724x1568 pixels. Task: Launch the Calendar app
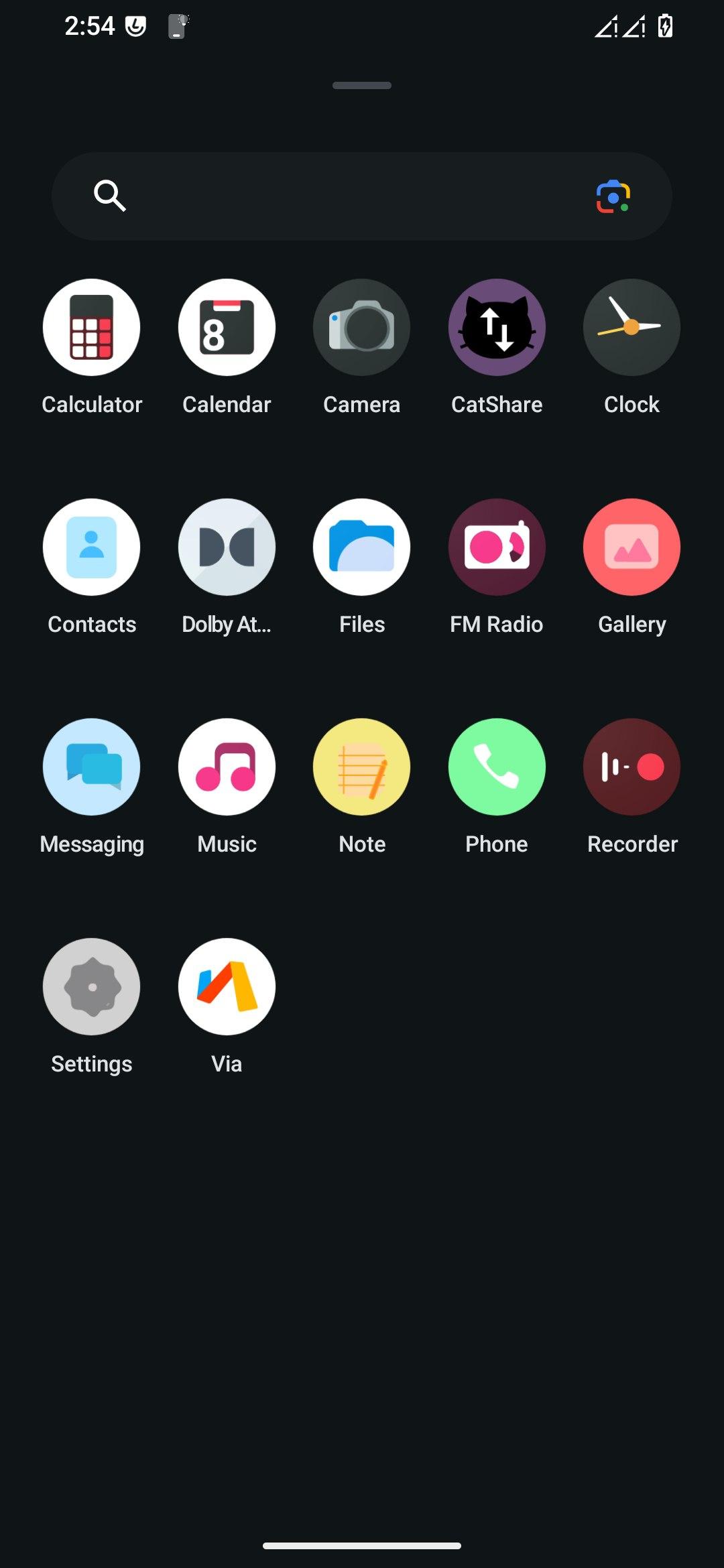[x=227, y=328]
